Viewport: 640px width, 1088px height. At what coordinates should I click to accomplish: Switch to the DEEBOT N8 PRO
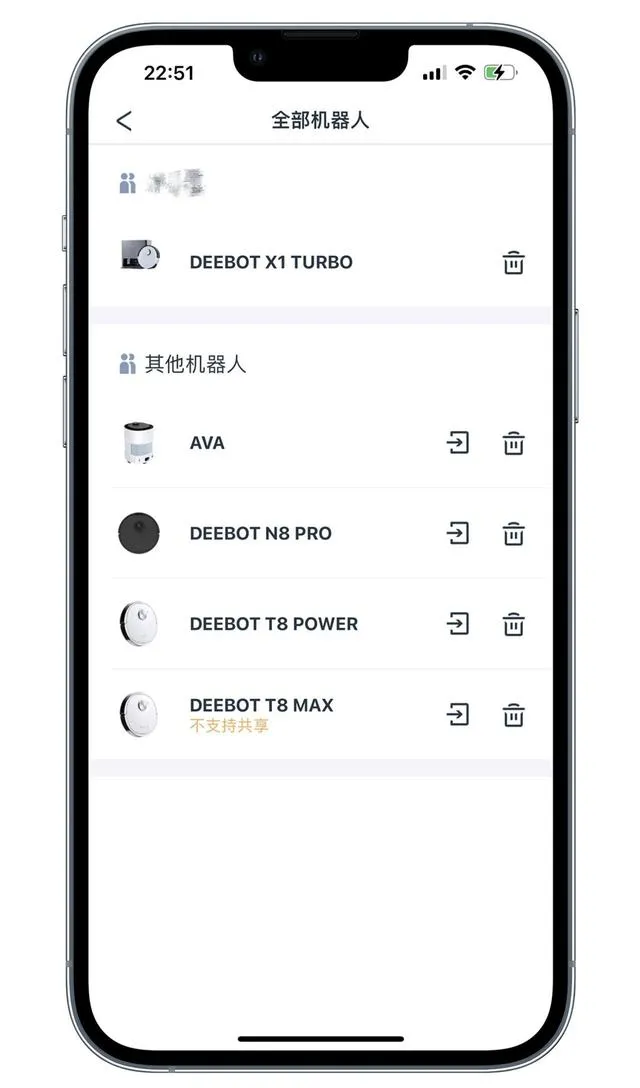click(x=457, y=533)
